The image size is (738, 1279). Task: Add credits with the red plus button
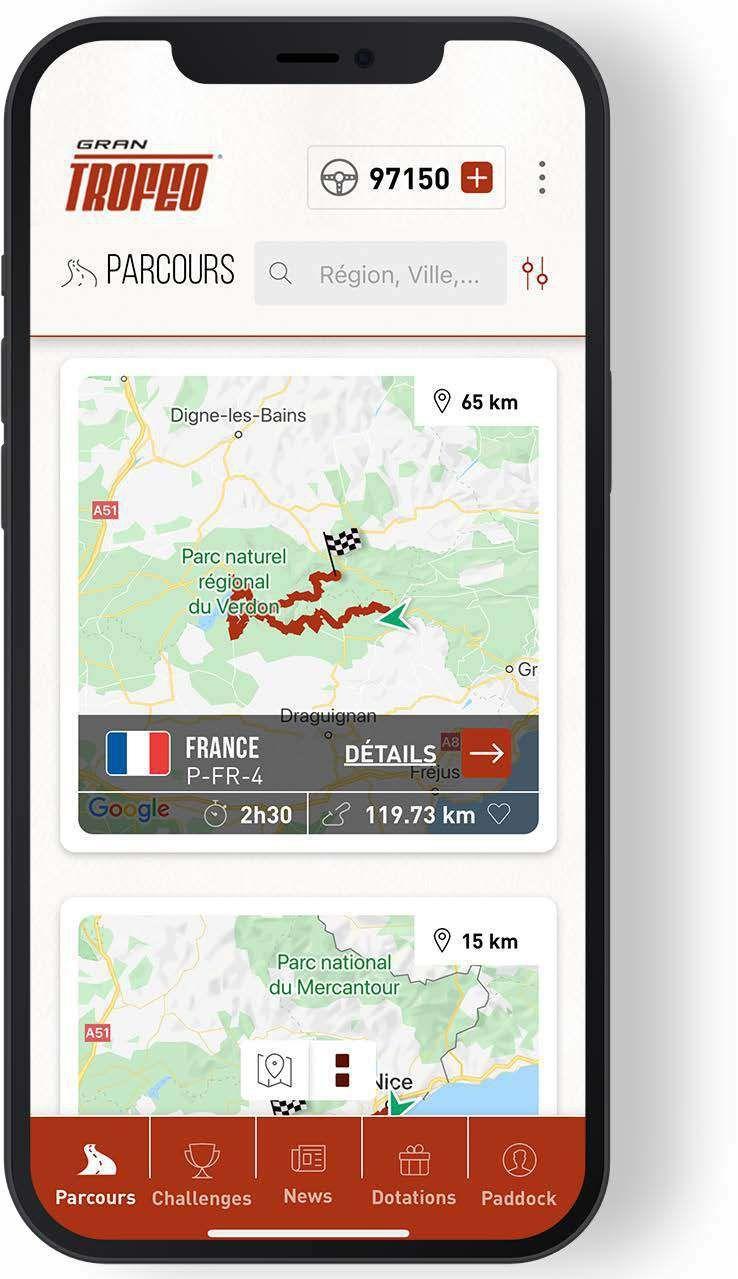(477, 178)
